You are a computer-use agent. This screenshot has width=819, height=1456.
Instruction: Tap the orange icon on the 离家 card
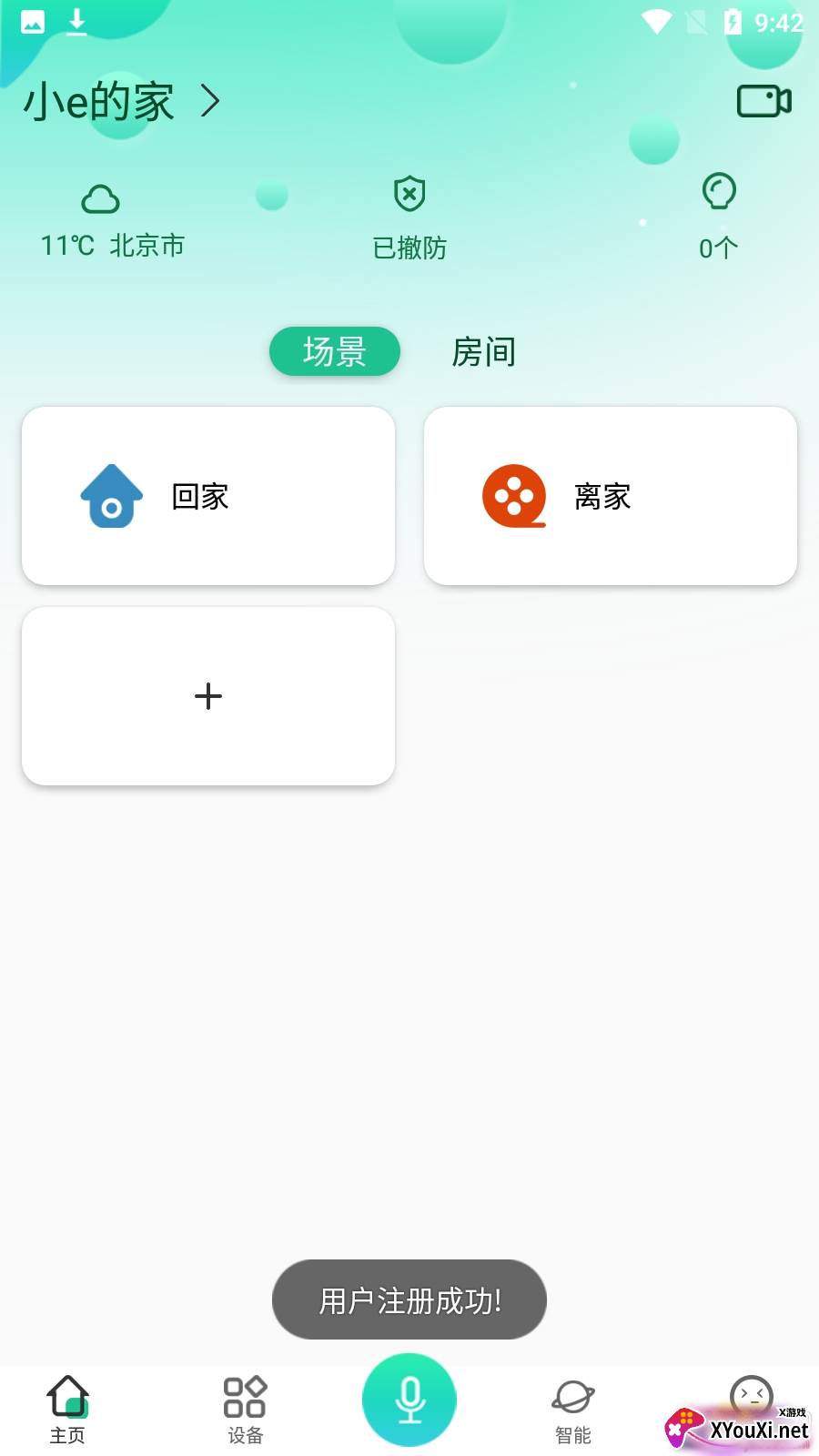tap(512, 496)
